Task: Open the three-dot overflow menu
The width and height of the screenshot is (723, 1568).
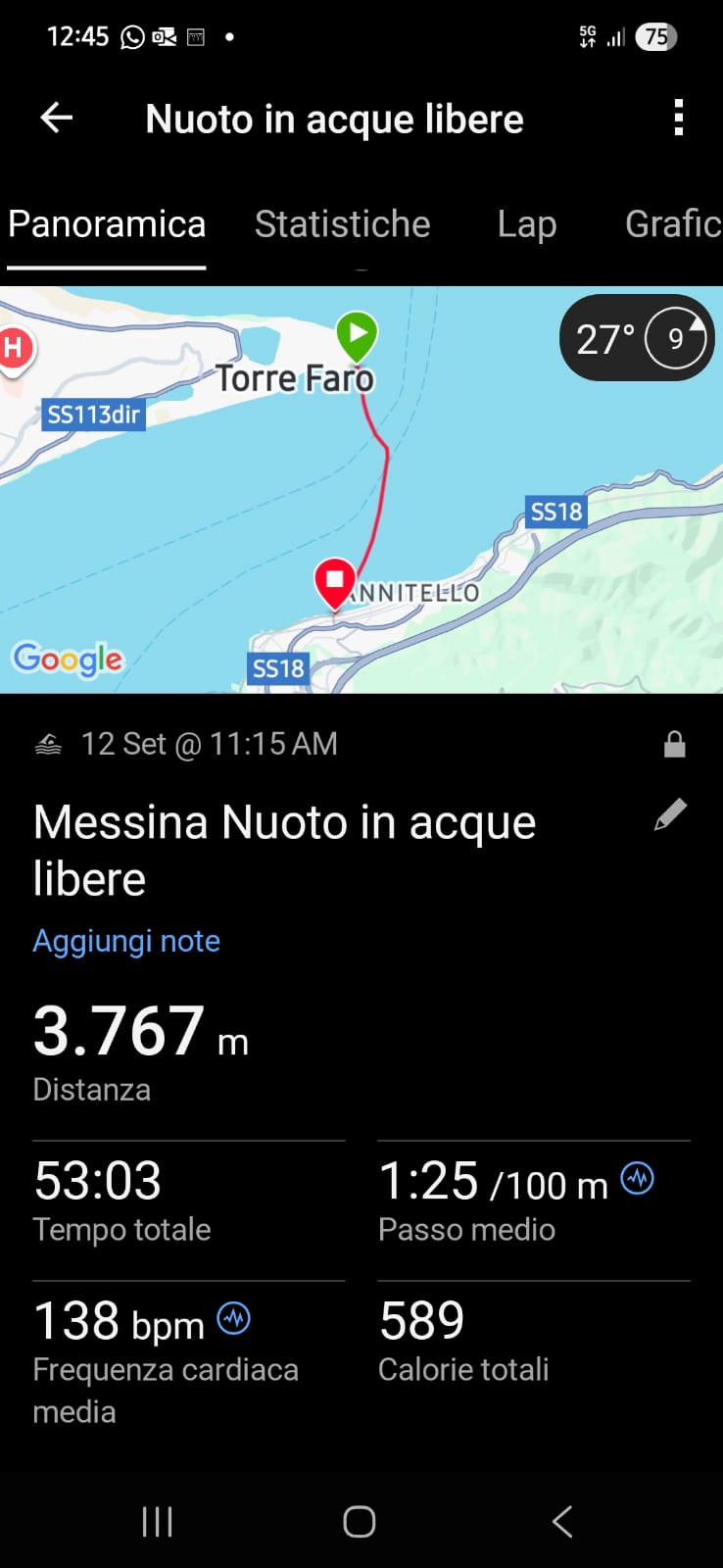Action: click(678, 119)
